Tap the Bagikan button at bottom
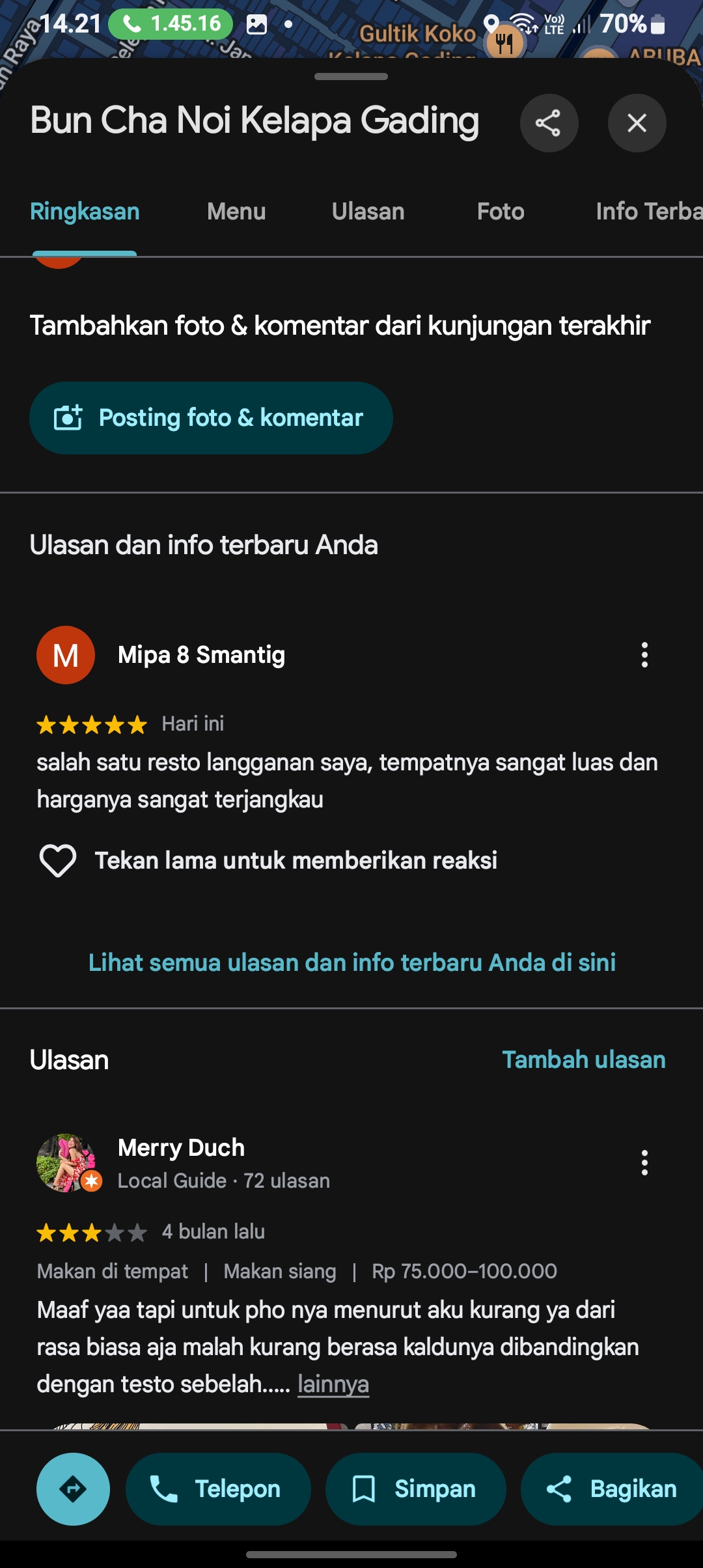Viewport: 703px width, 1568px height. (612, 1489)
